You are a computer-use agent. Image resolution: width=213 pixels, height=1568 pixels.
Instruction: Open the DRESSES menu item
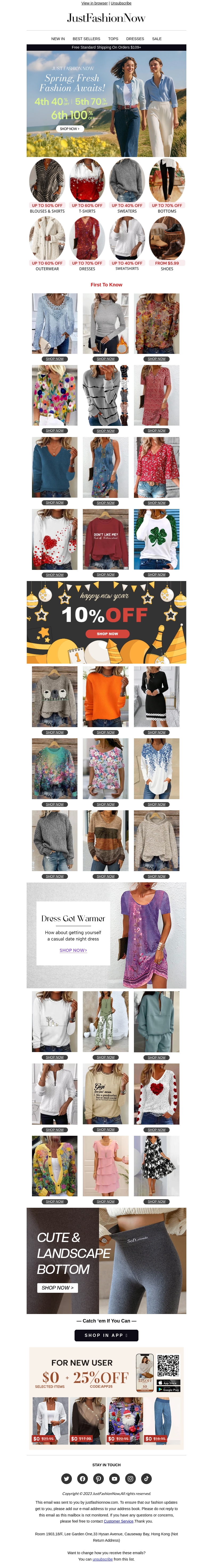click(x=135, y=38)
